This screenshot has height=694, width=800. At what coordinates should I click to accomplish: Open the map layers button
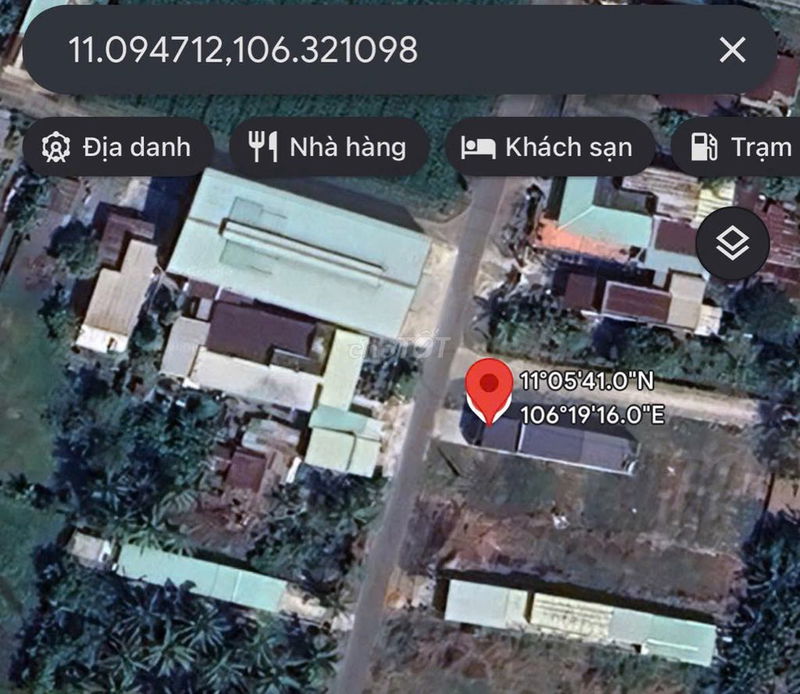coord(732,243)
